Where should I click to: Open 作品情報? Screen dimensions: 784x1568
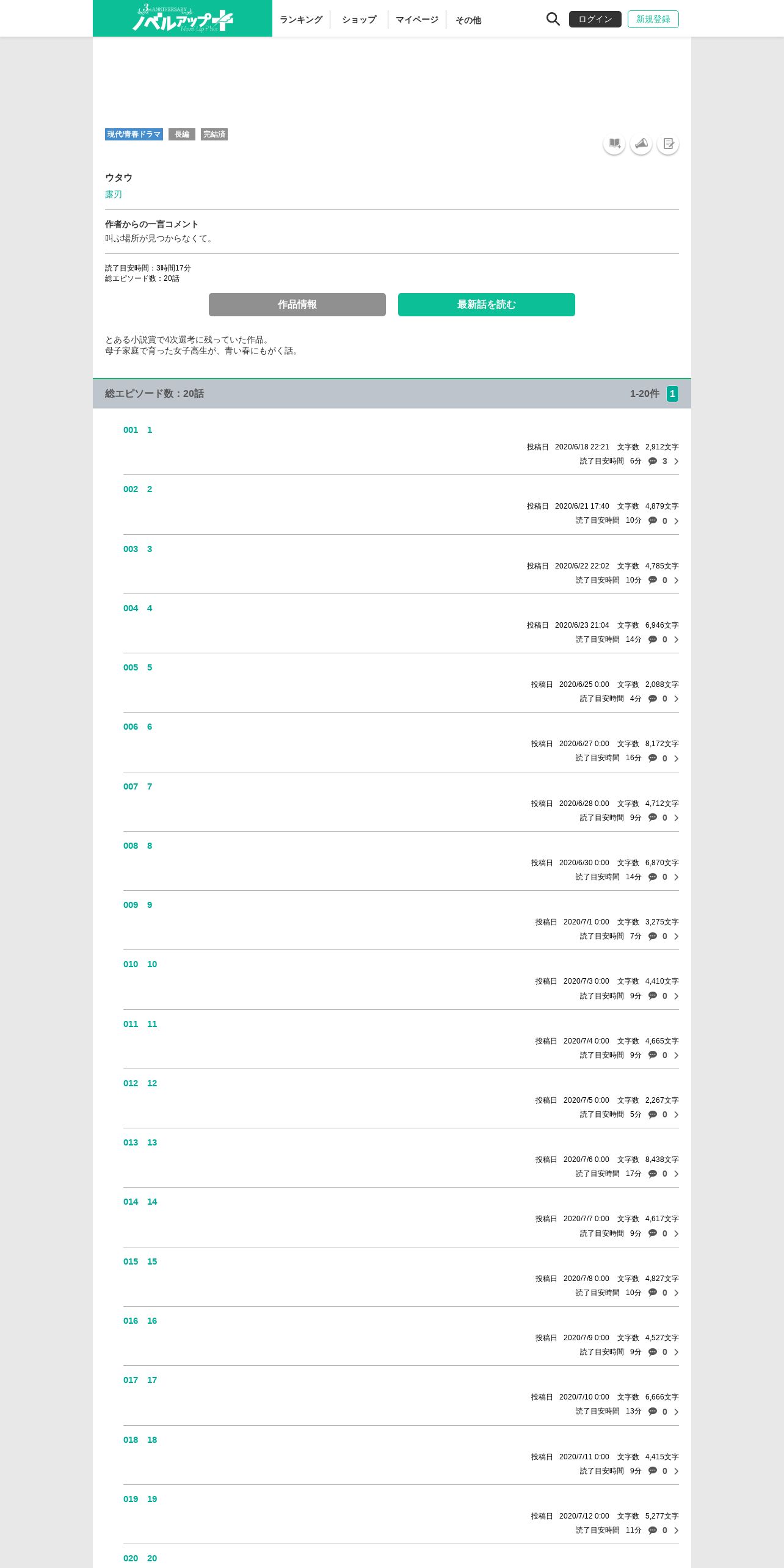tap(297, 305)
